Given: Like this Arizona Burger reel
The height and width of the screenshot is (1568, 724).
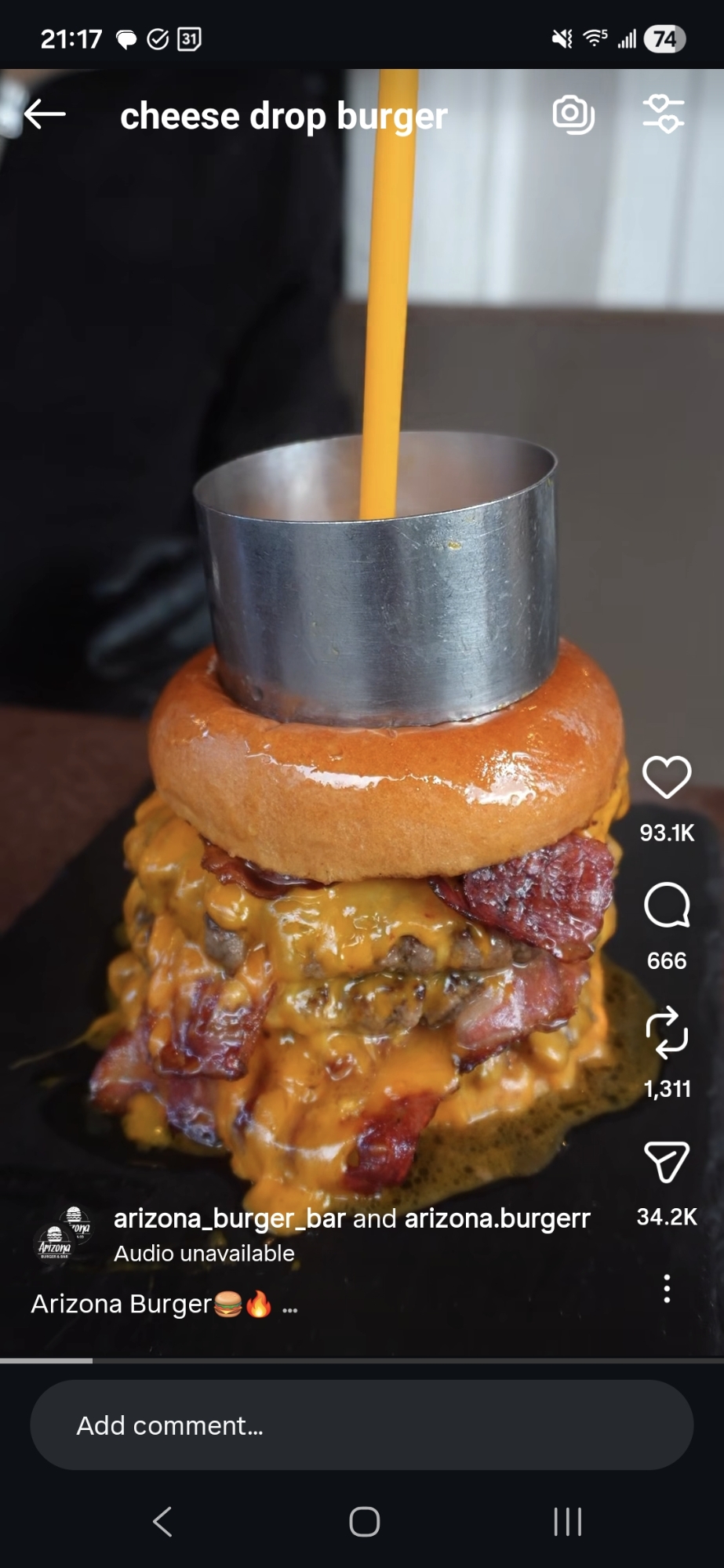Looking at the screenshot, I should click(x=667, y=777).
